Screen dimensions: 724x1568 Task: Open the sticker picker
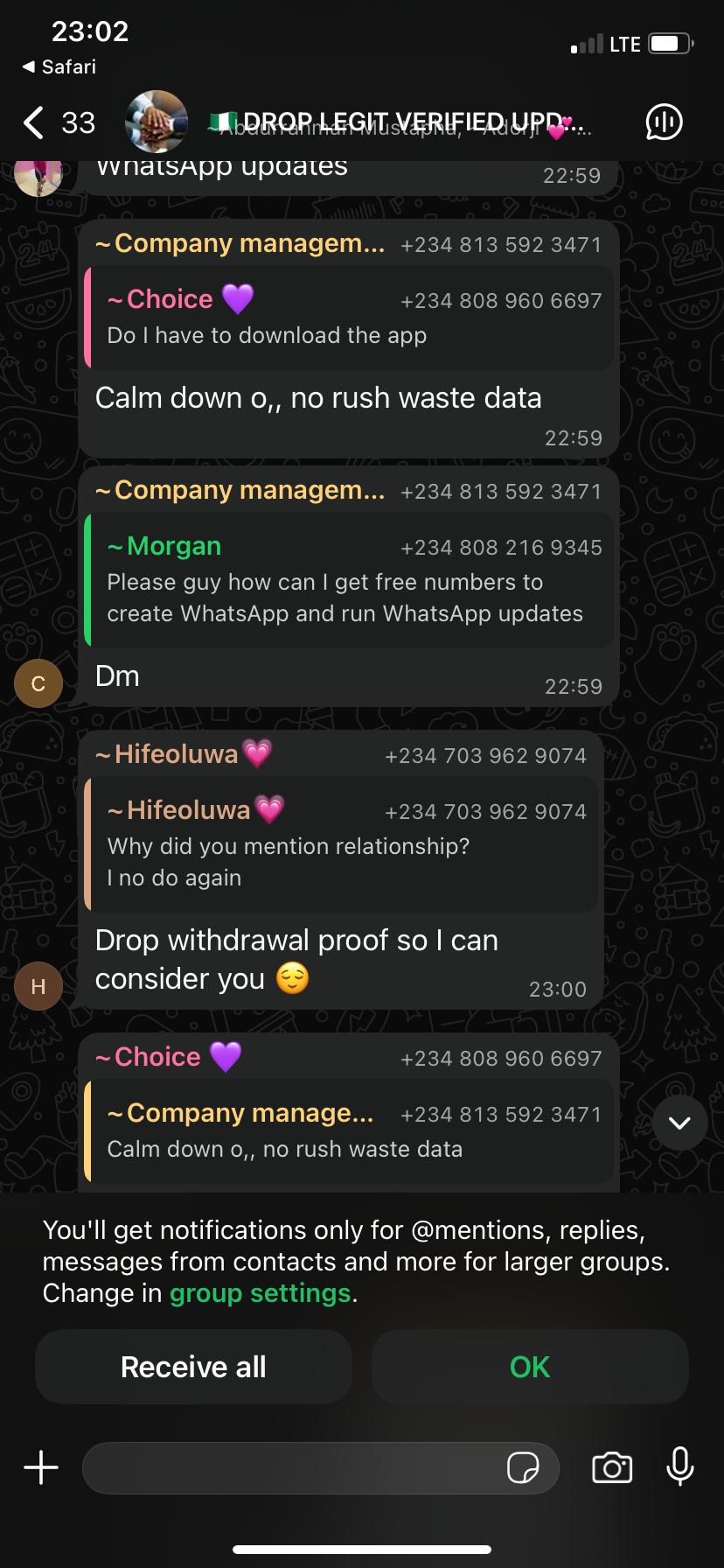(523, 1467)
